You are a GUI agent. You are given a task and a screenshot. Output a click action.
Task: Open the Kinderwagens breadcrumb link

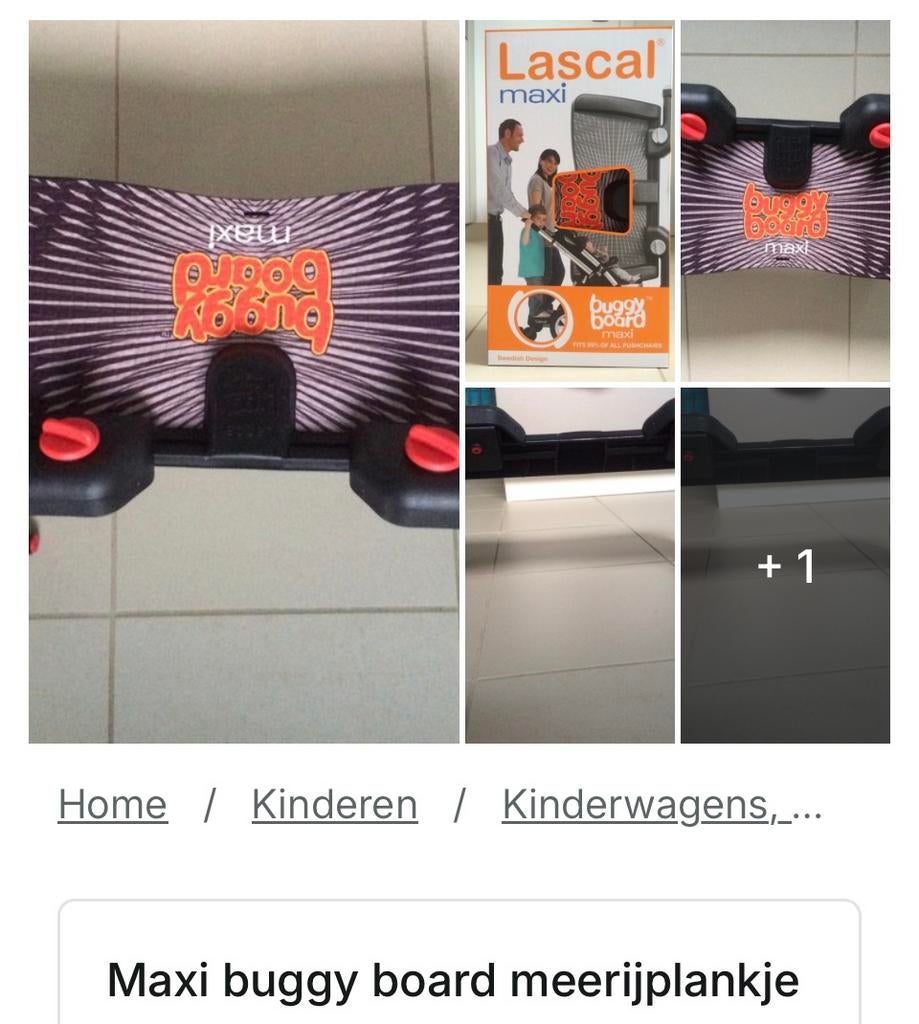(x=662, y=805)
